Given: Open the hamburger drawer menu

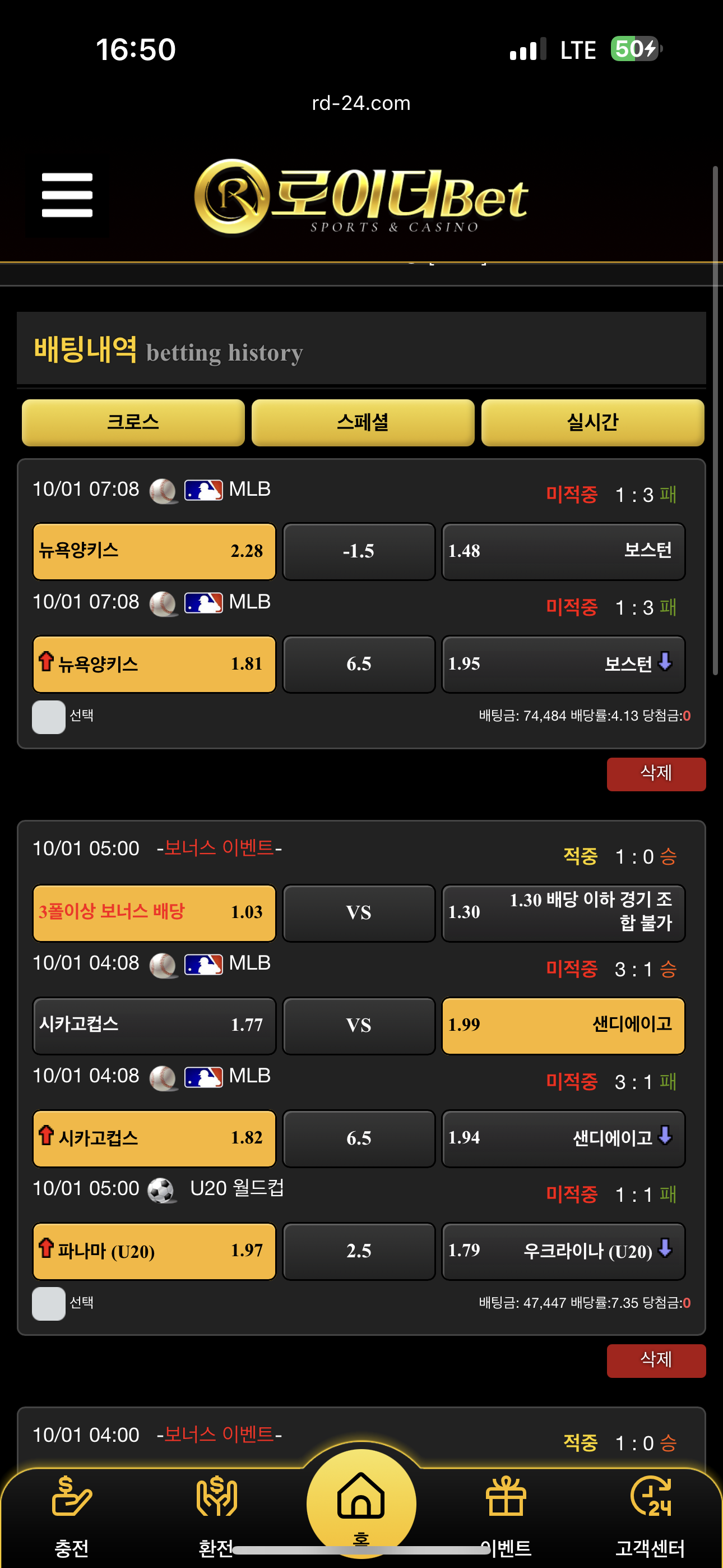Looking at the screenshot, I should tap(67, 195).
